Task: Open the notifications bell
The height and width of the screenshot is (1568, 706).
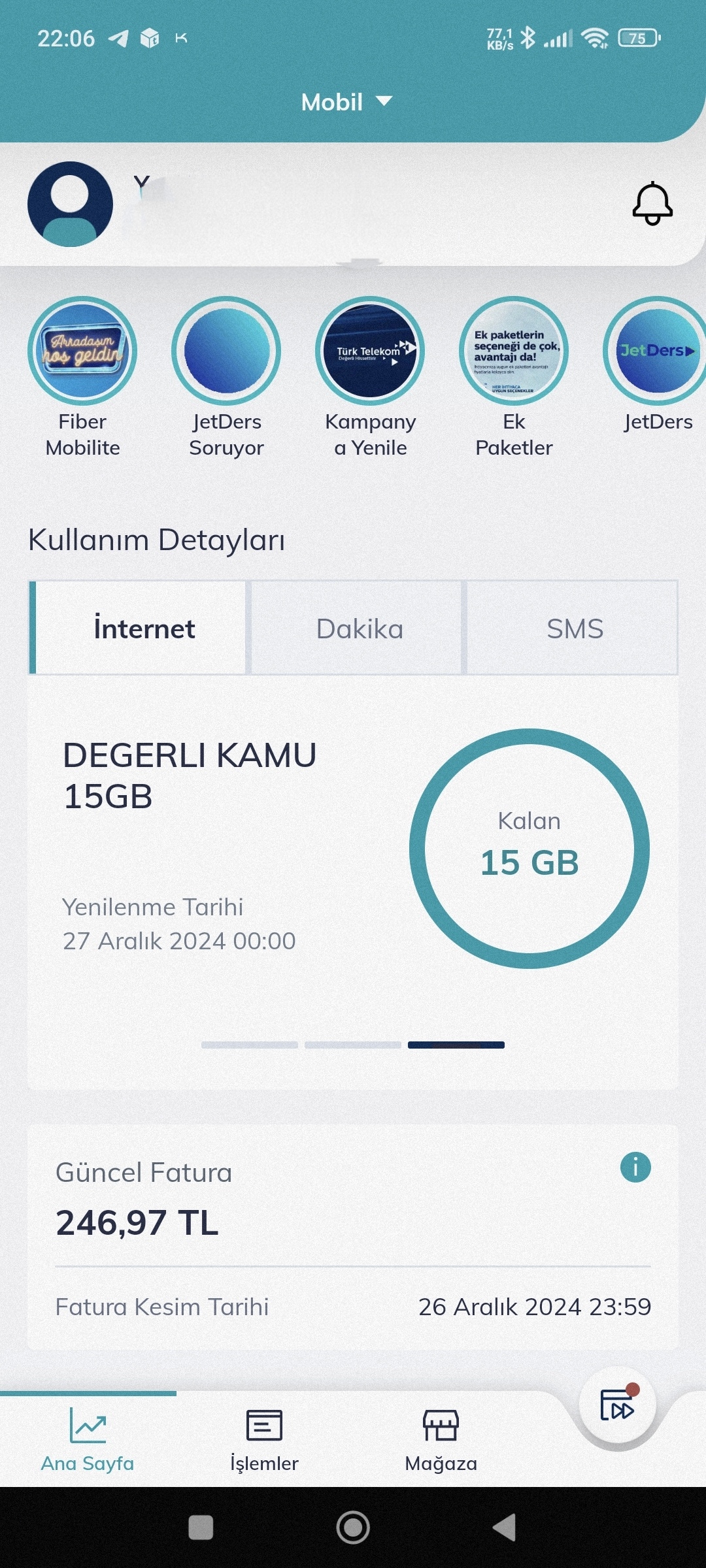Action: (652, 204)
